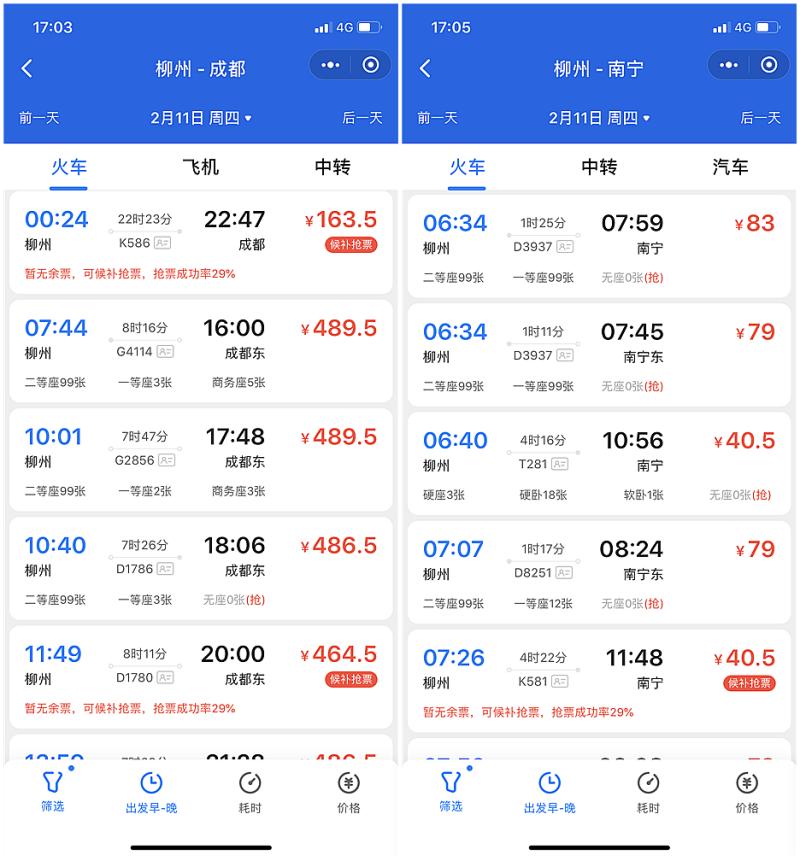Tap 候补抢票 for train K586
The image size is (800, 861).
(x=351, y=245)
